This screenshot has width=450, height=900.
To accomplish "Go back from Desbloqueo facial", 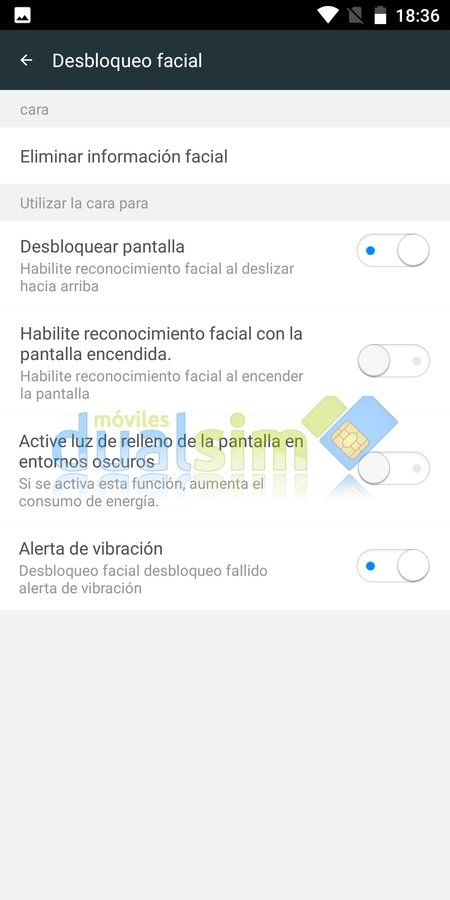I will 26,60.
